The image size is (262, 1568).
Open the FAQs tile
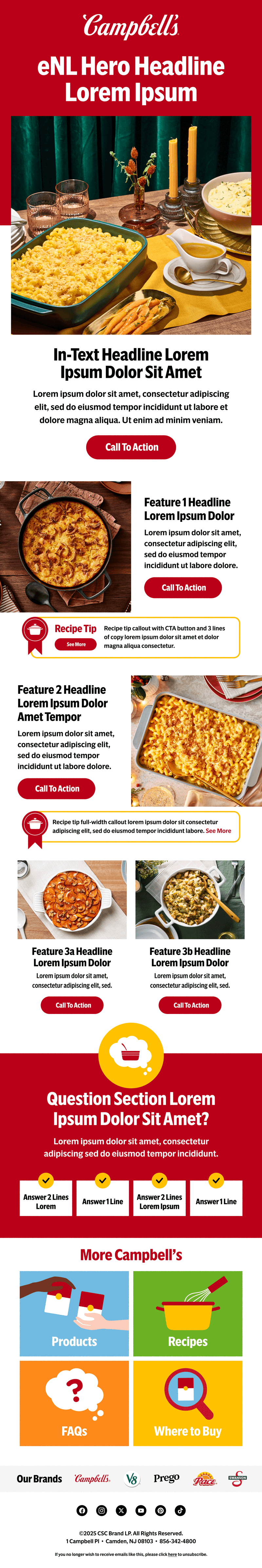[x=74, y=1402]
